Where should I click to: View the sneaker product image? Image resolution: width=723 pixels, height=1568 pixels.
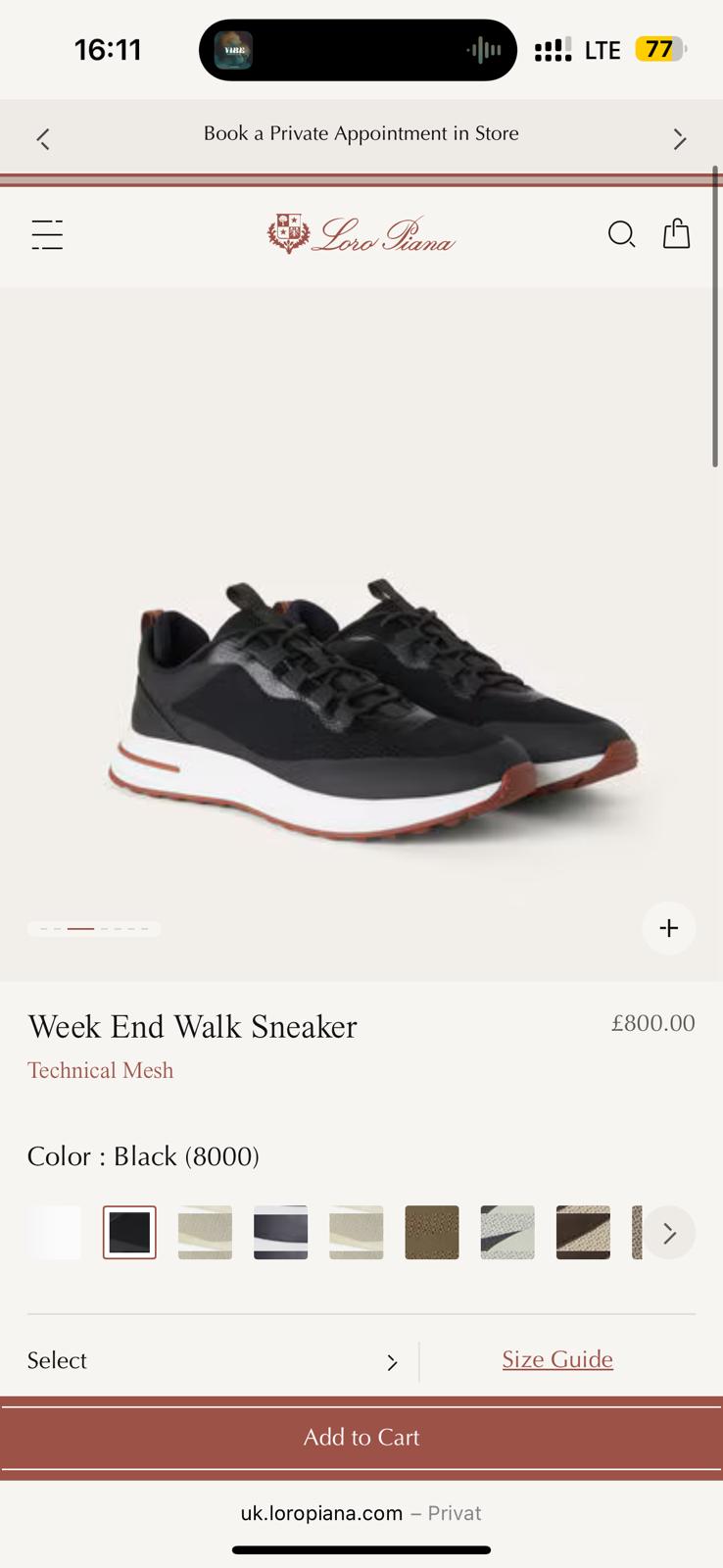click(x=372, y=706)
